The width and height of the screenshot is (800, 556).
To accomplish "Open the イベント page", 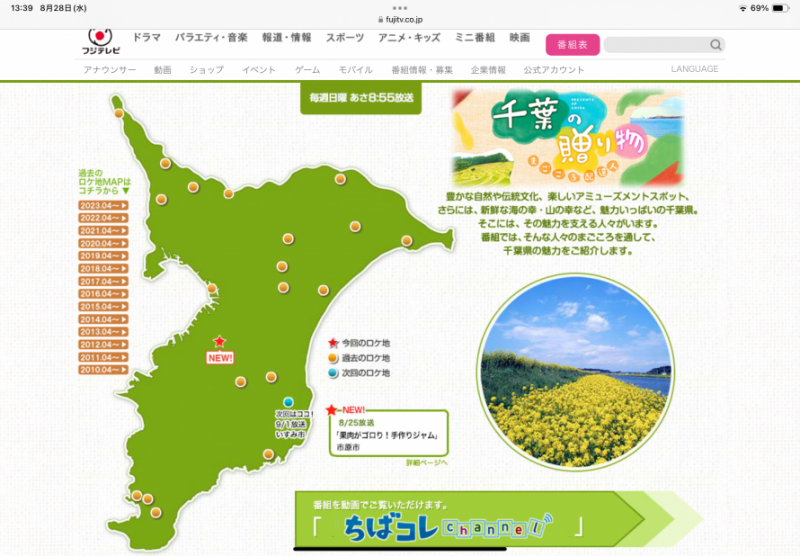I will tap(259, 69).
